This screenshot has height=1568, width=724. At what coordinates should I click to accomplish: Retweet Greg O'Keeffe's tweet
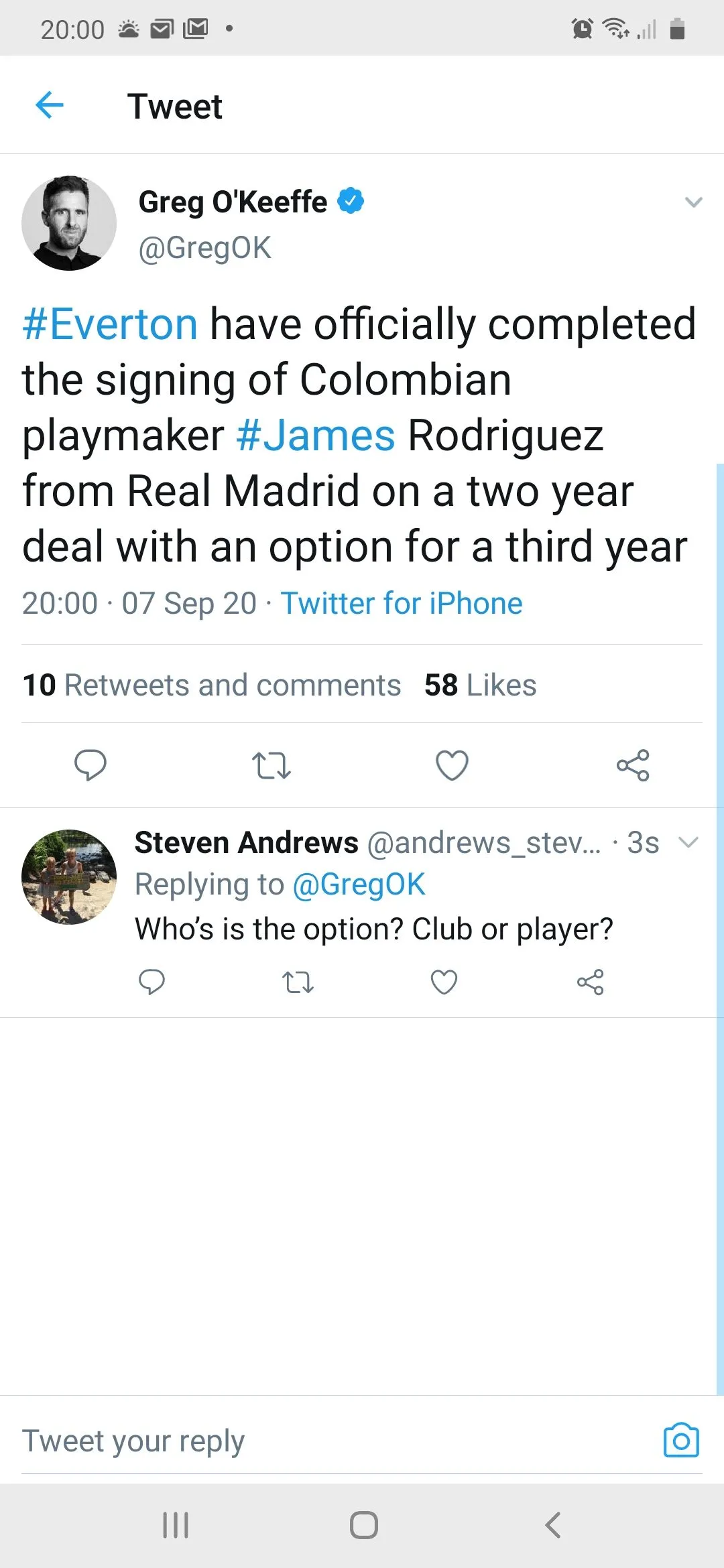[x=271, y=765]
